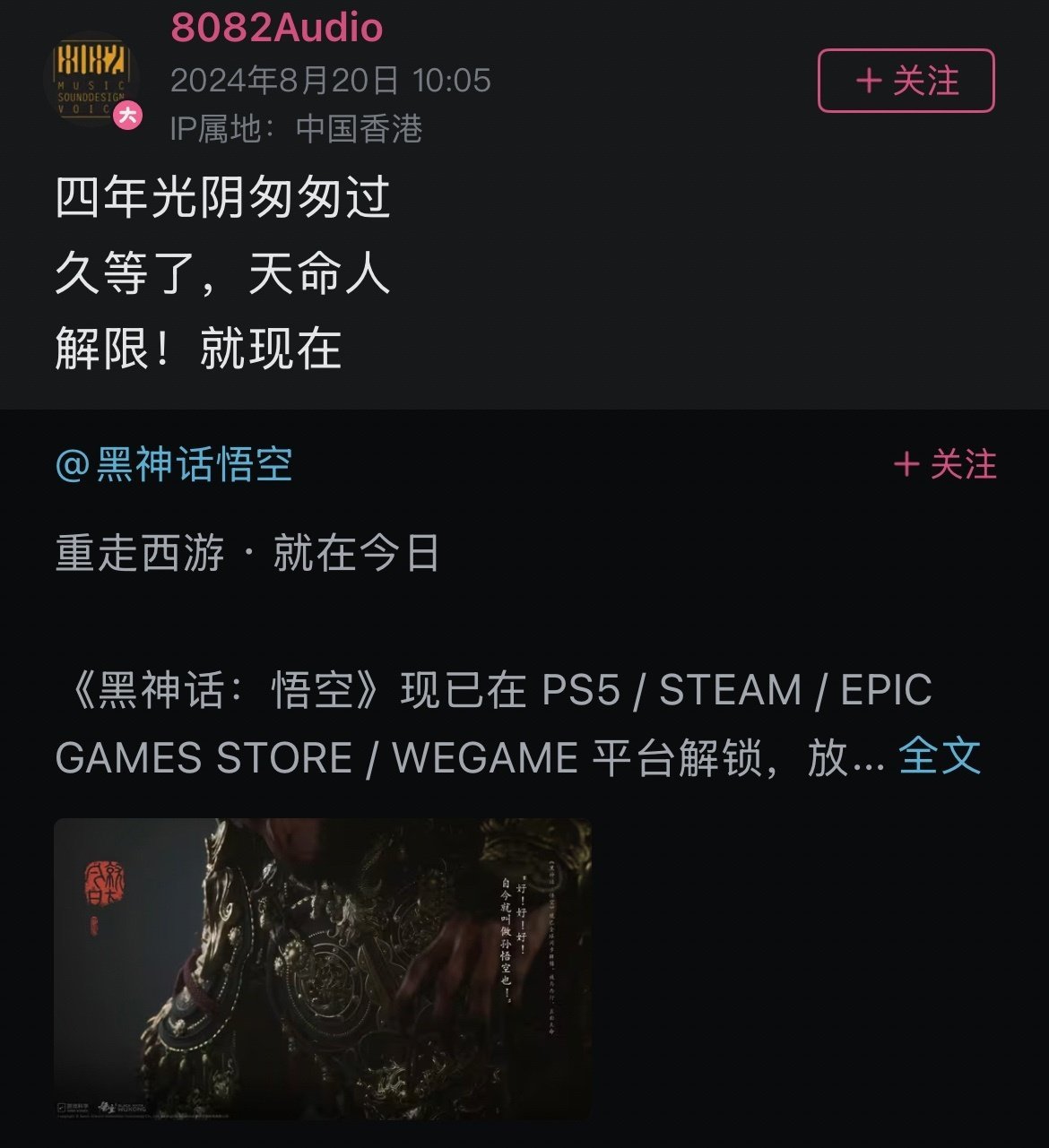View the Black Myth Wukong poster image
Screen dimensions: 1049x1148
[323, 968]
